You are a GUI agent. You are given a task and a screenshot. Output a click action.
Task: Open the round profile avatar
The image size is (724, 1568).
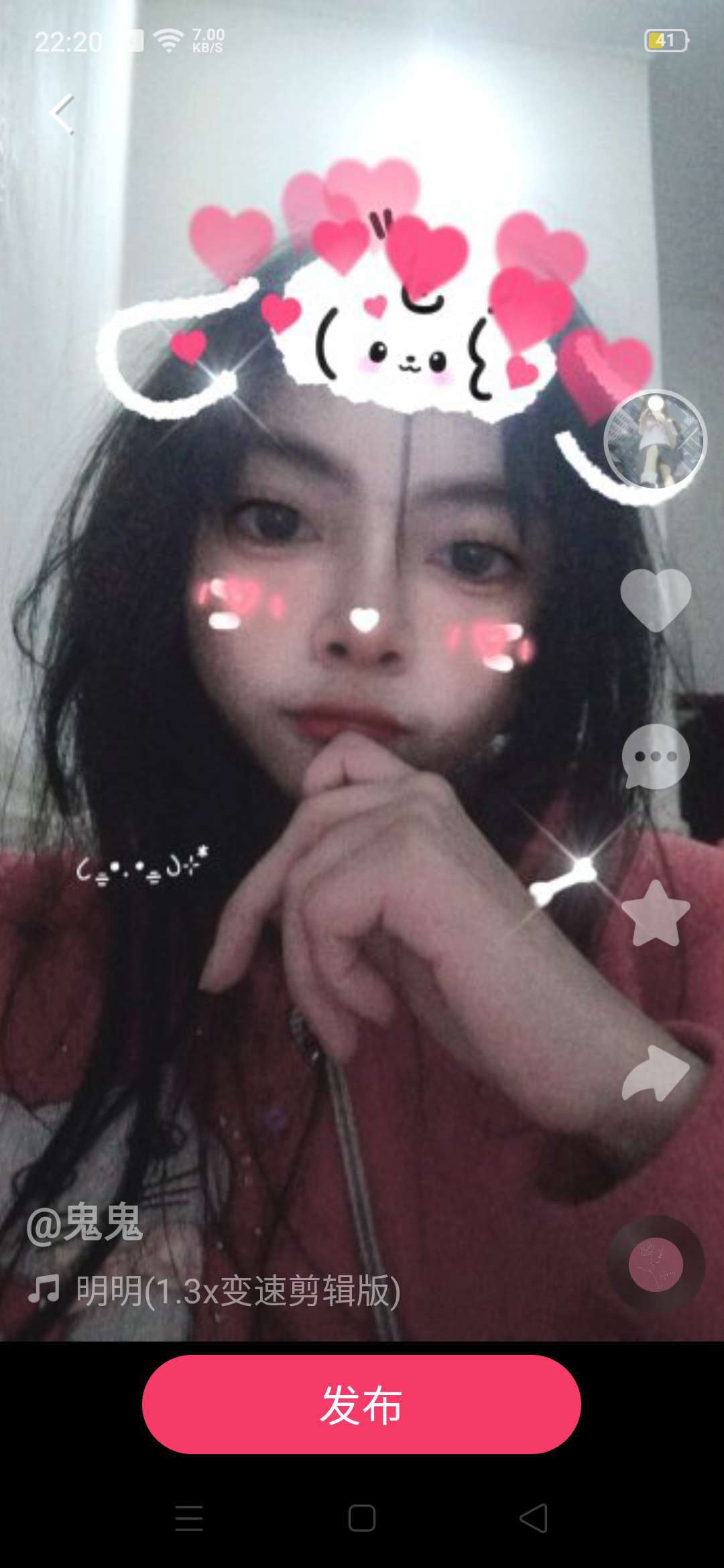point(655,440)
